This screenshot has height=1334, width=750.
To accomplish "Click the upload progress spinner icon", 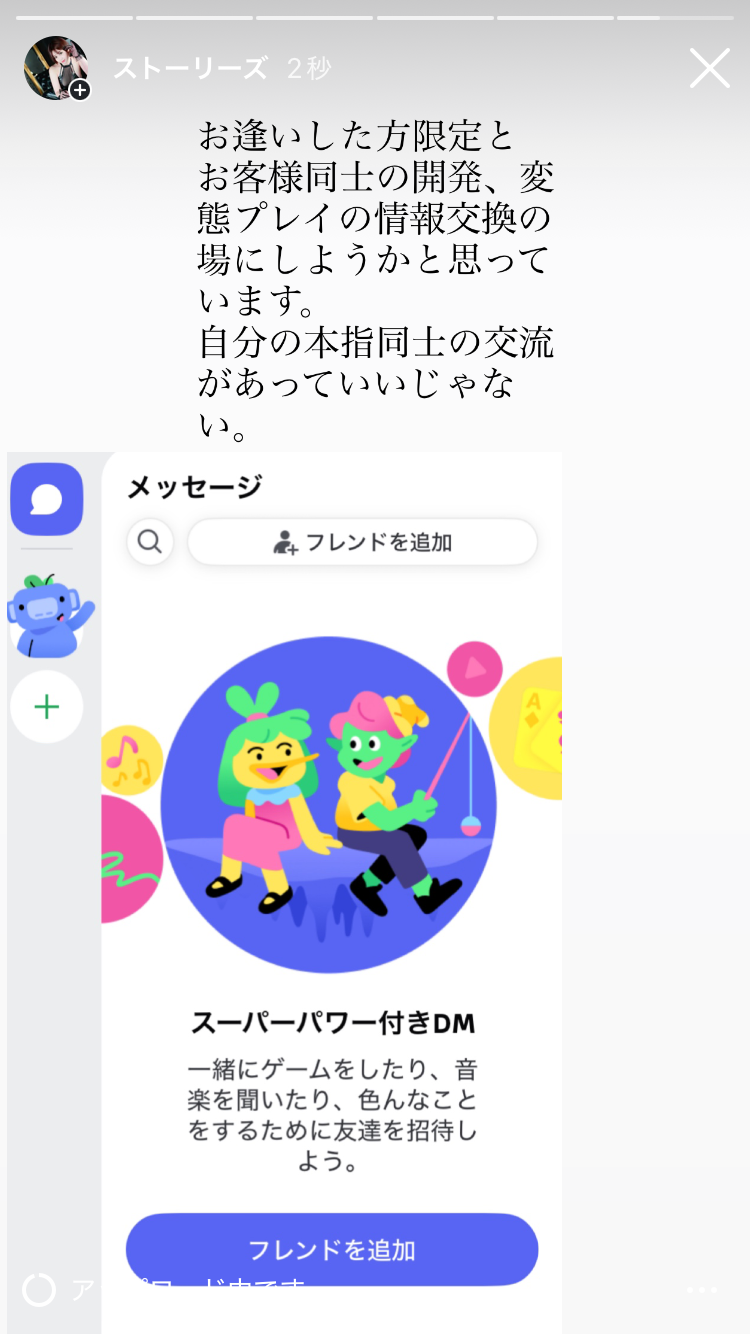I will pos(37,1291).
